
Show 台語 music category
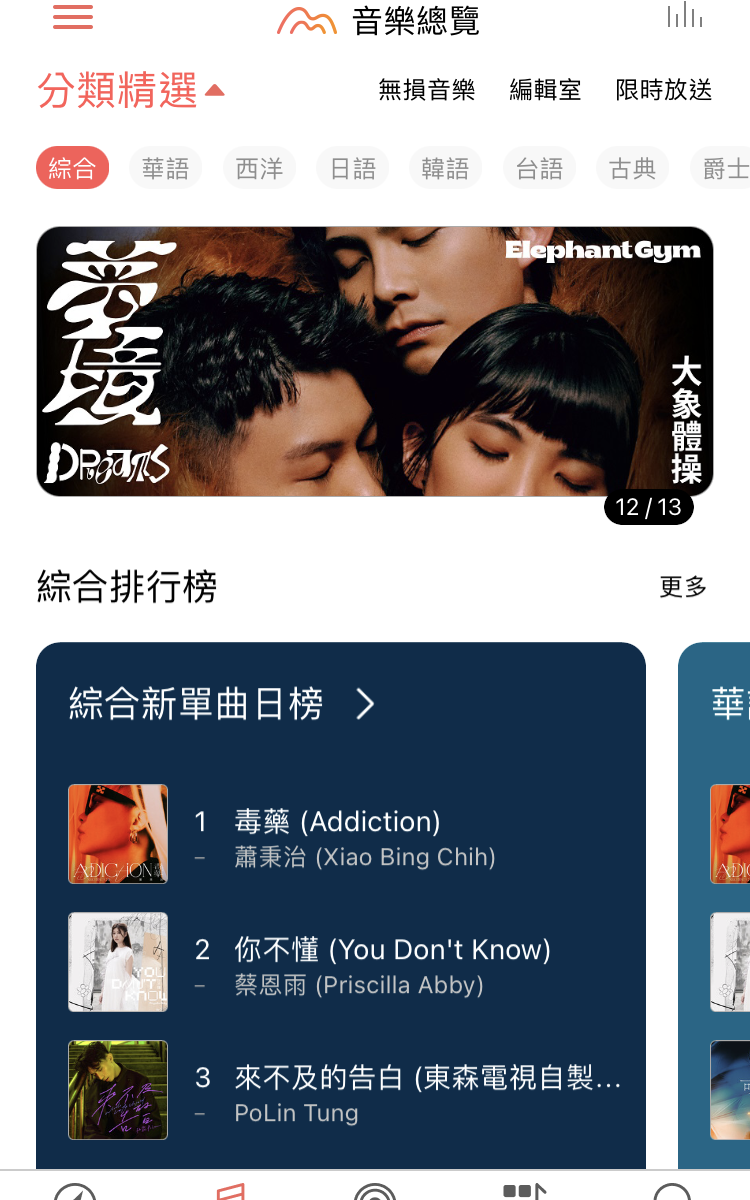coord(539,168)
